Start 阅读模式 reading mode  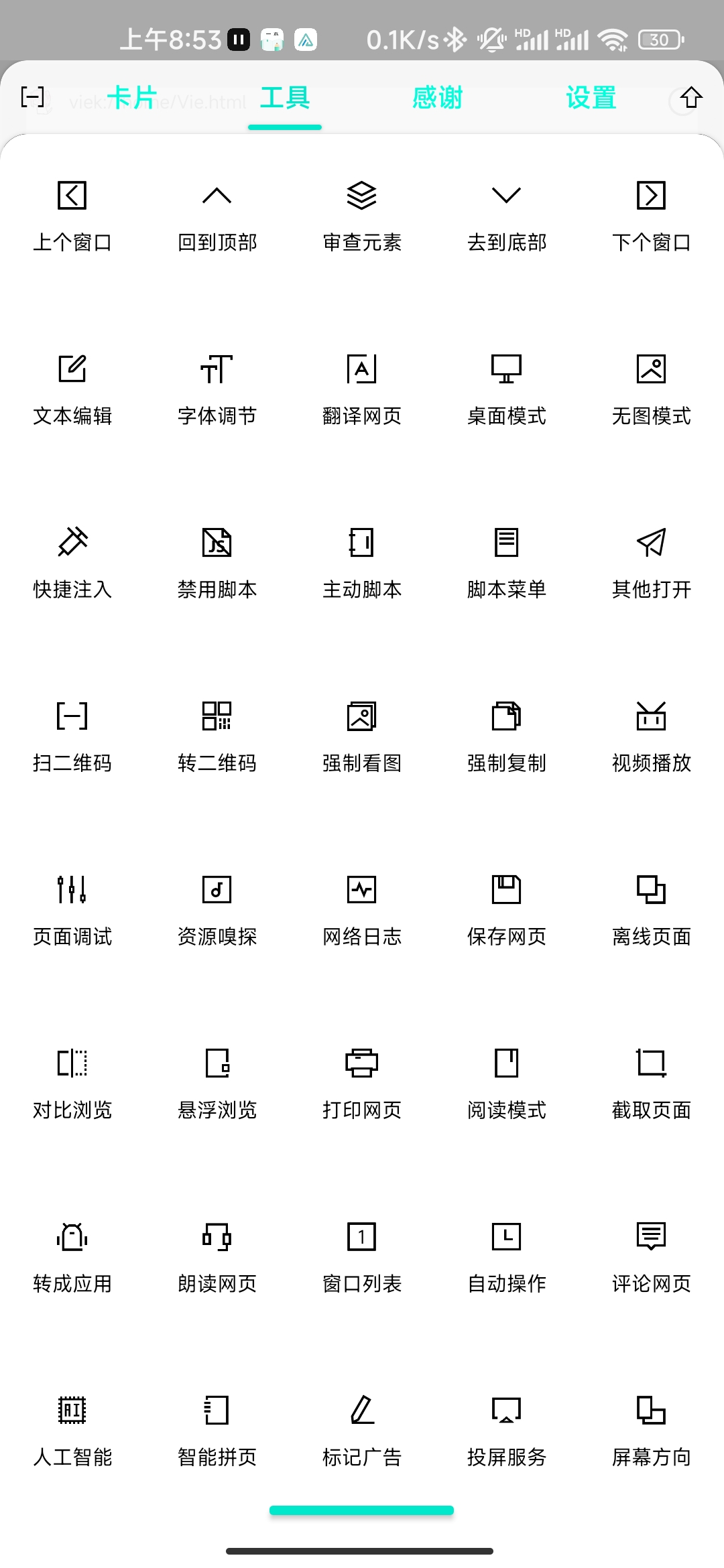pyautogui.click(x=507, y=1081)
